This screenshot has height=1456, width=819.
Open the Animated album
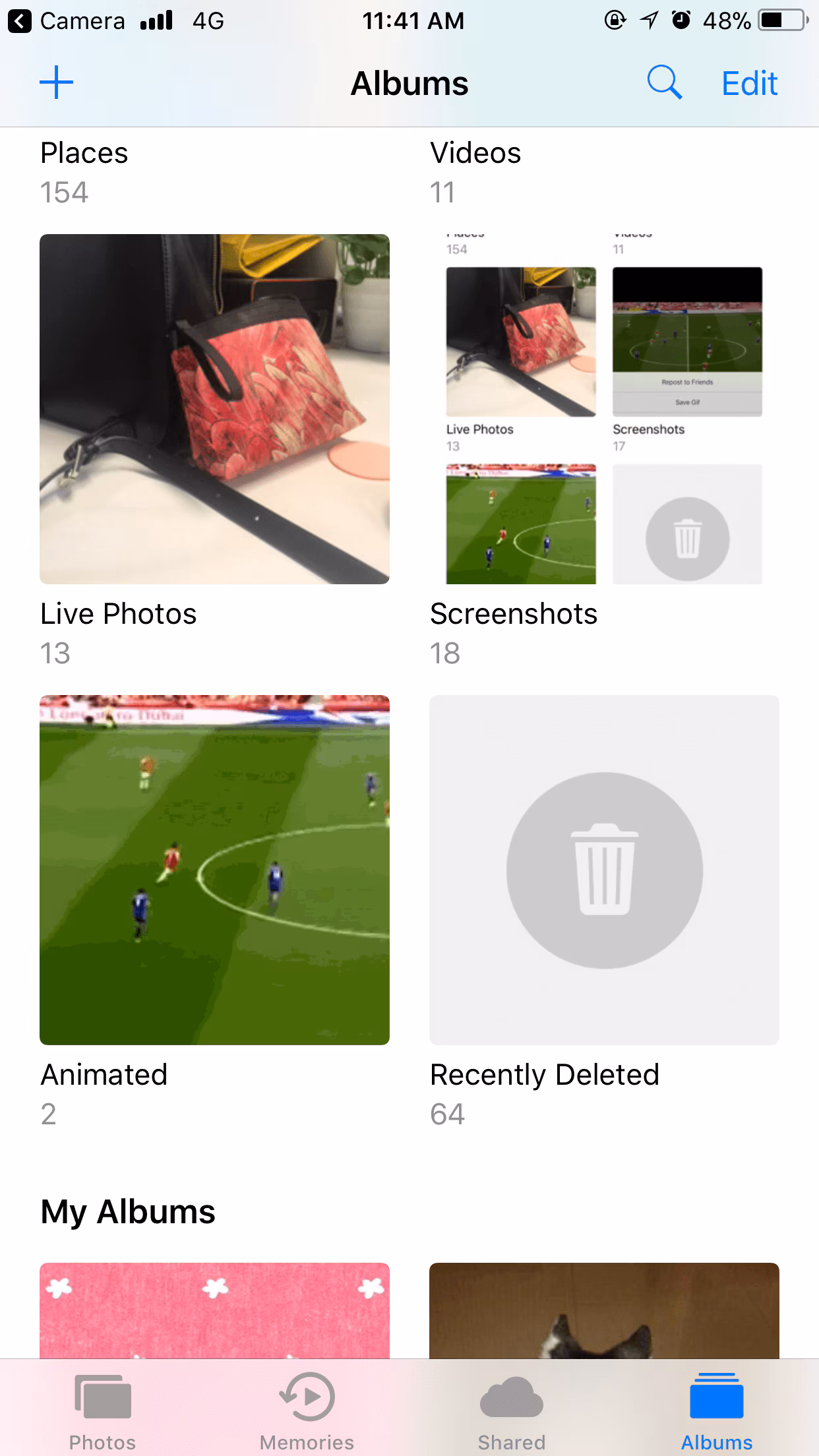[x=214, y=869]
